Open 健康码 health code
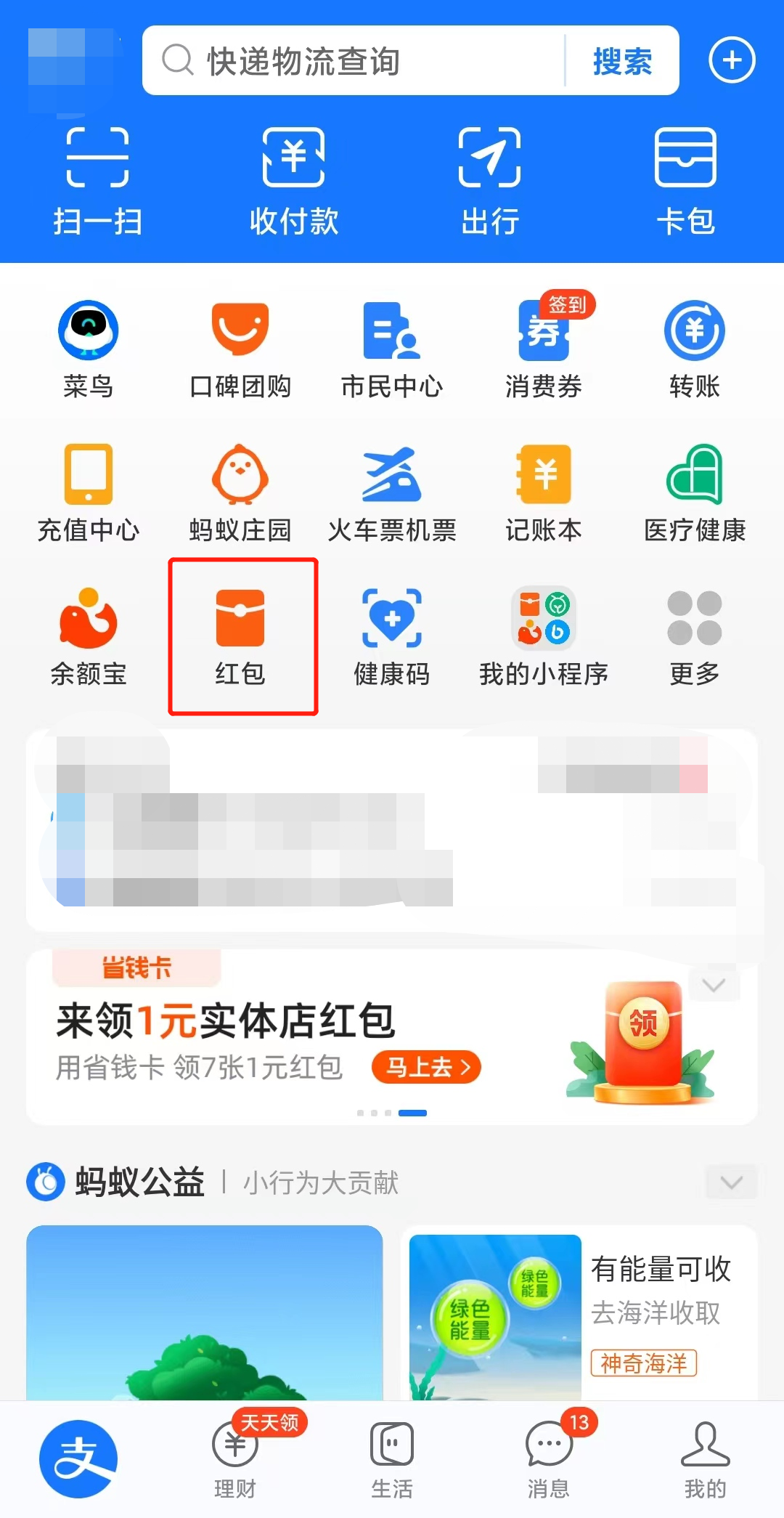 (392, 636)
